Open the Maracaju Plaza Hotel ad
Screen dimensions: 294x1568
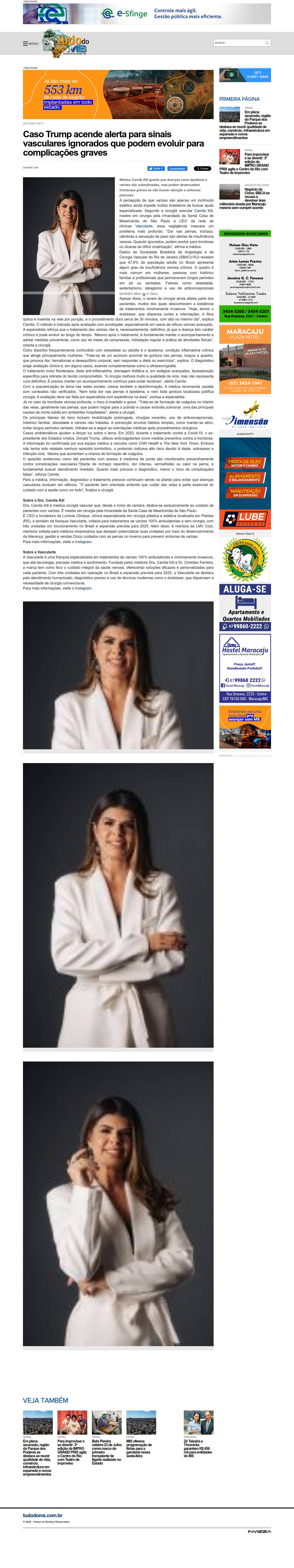click(245, 360)
